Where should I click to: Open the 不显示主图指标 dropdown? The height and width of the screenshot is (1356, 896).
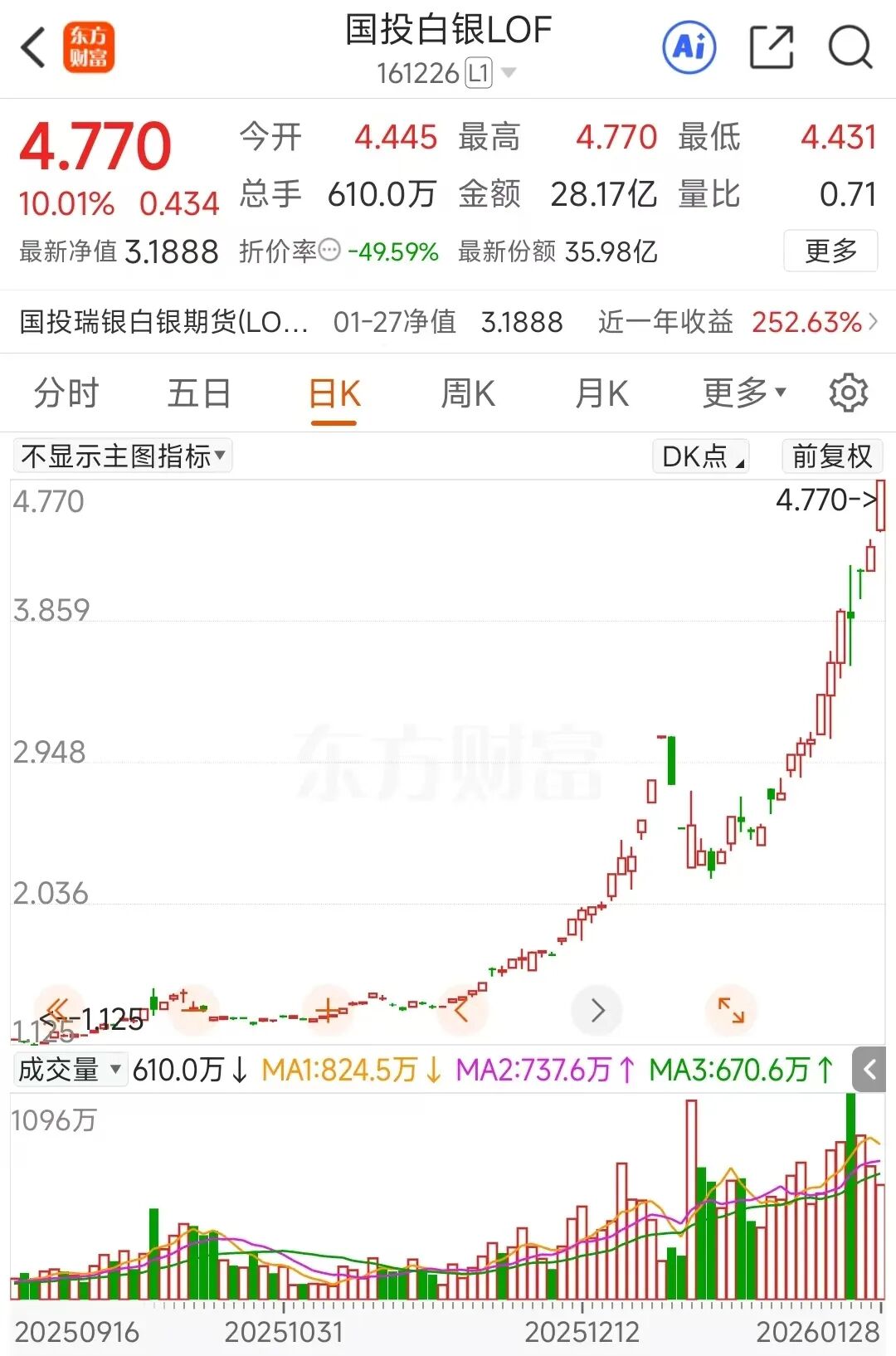(x=121, y=456)
